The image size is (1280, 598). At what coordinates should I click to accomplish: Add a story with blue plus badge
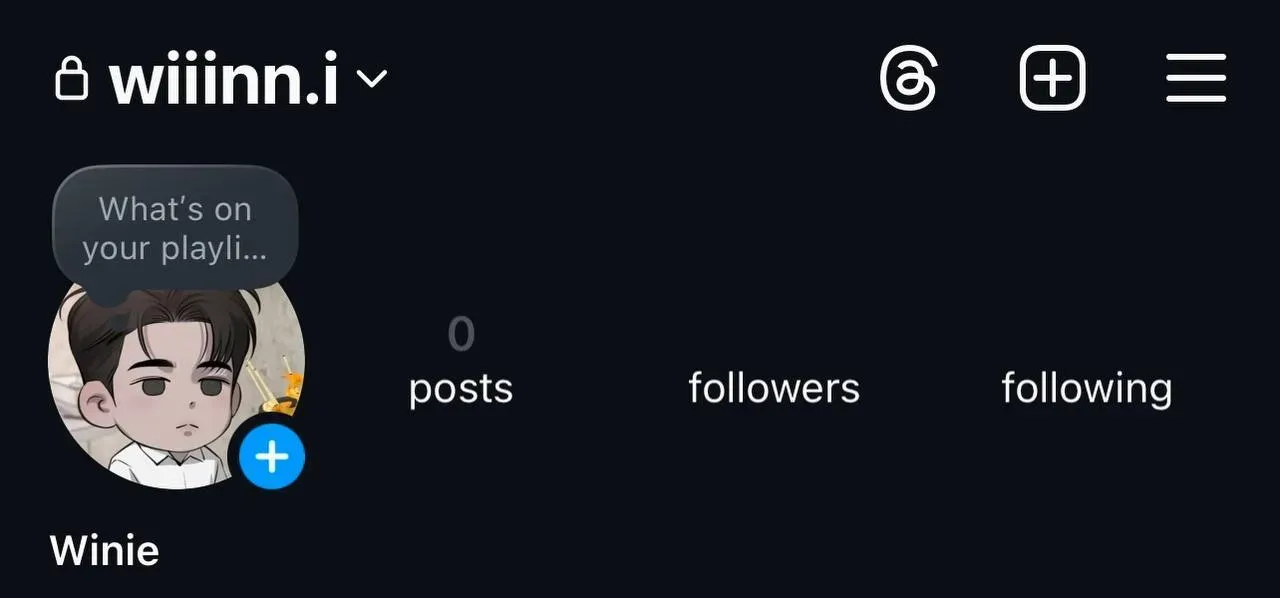pos(272,457)
